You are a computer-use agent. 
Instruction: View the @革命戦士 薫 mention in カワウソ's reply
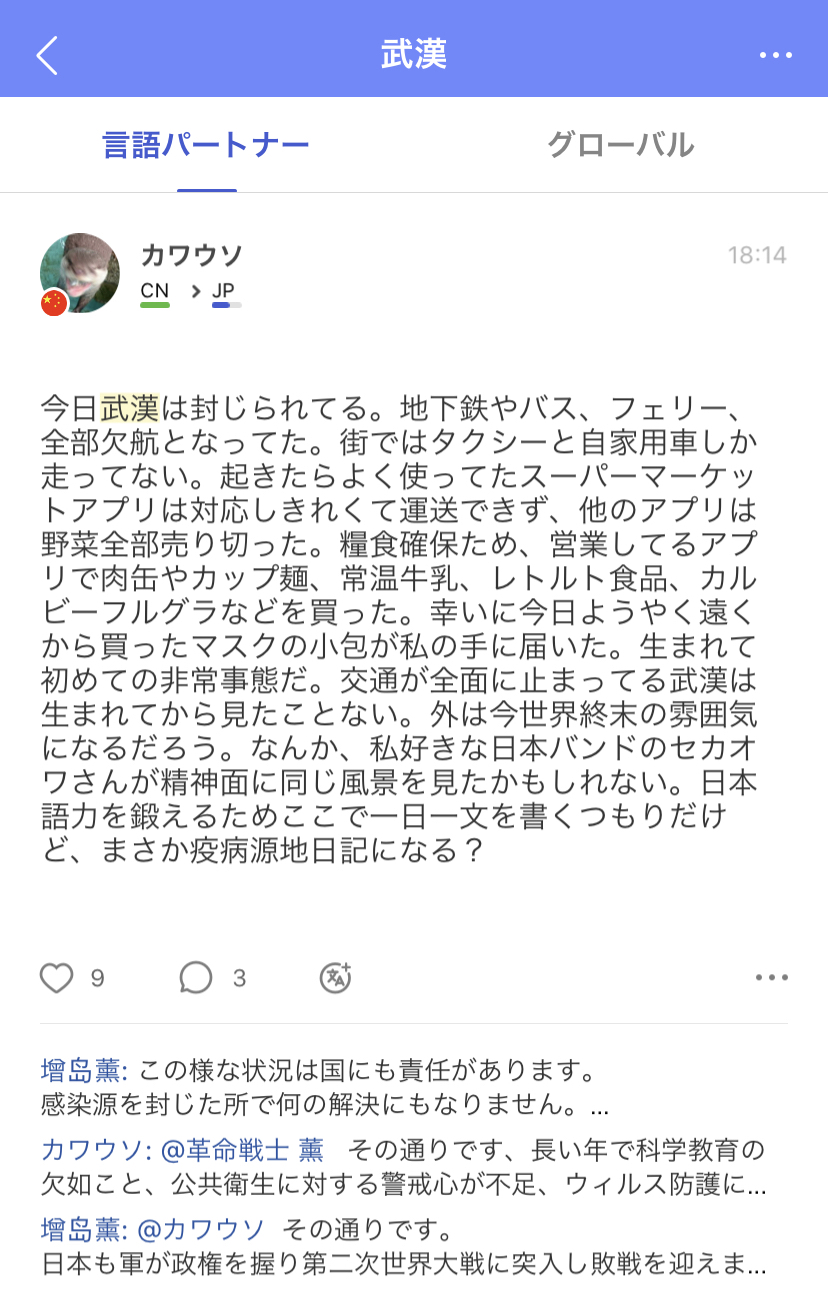pyautogui.click(x=241, y=1150)
